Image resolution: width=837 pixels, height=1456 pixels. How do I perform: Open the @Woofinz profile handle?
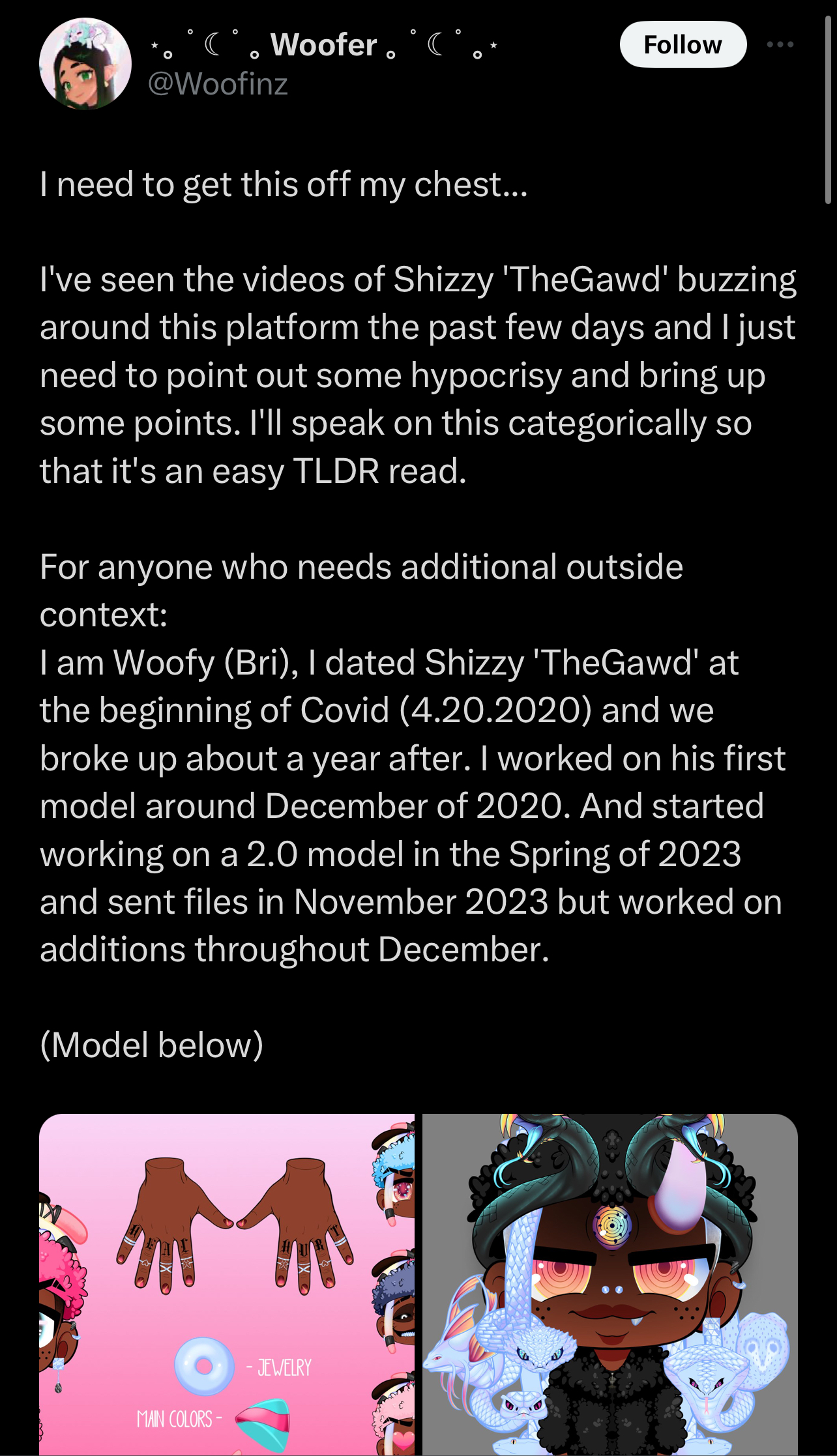coord(218,84)
